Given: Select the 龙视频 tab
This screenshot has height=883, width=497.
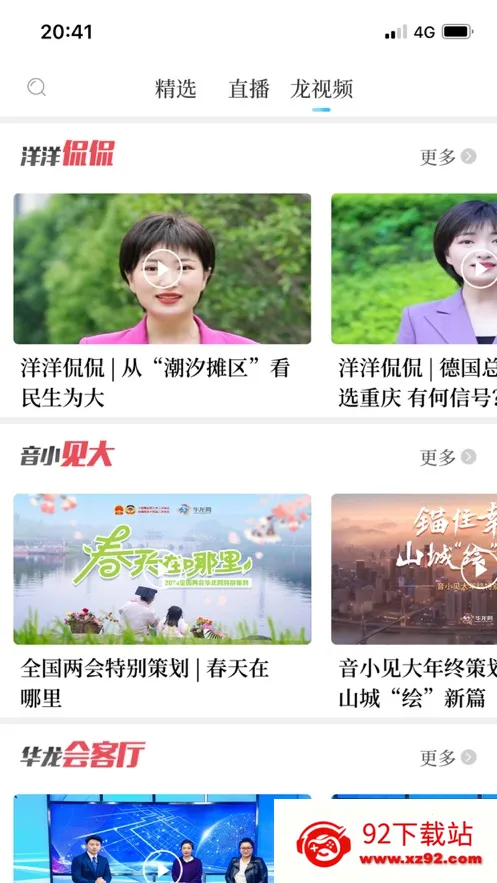Looking at the screenshot, I should coord(321,89).
